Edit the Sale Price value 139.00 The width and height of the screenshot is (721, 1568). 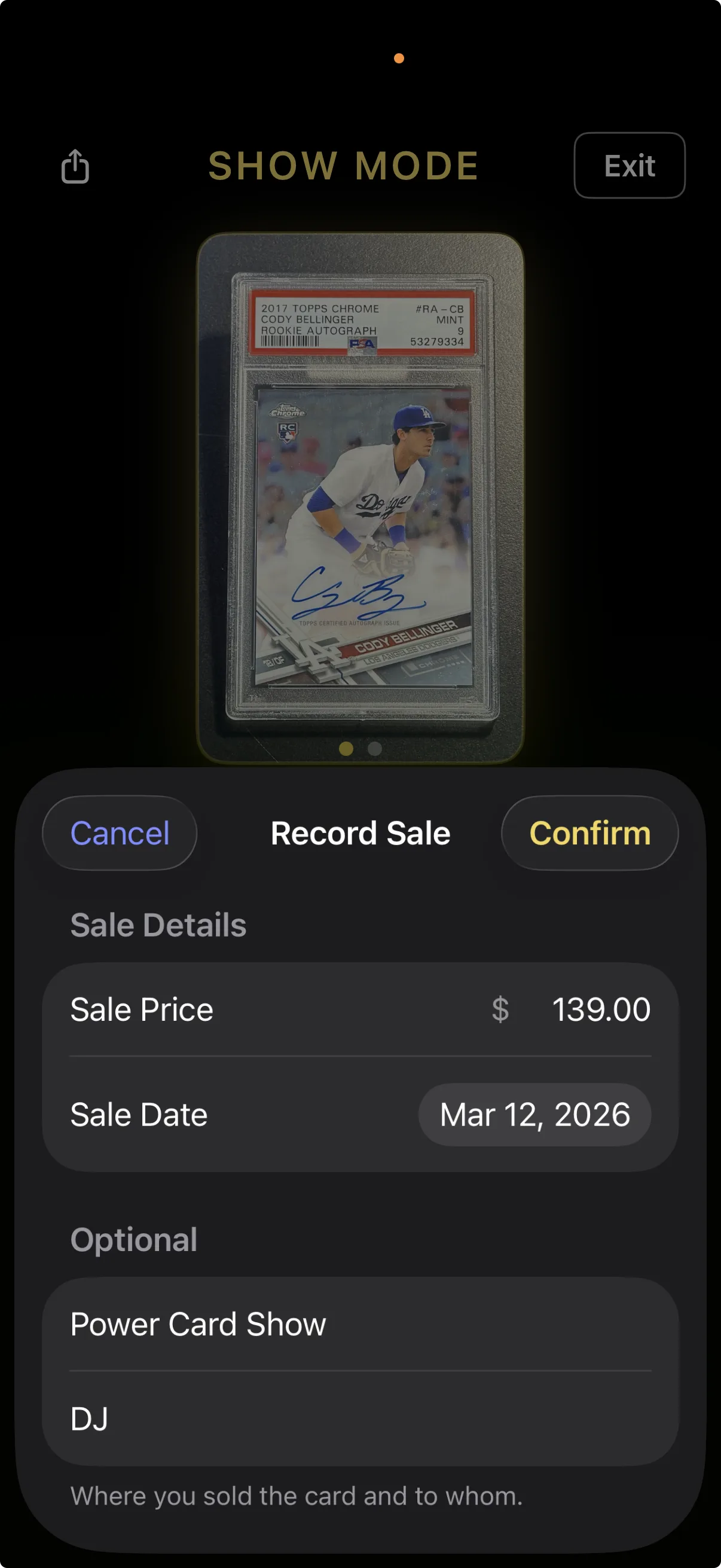point(601,1009)
